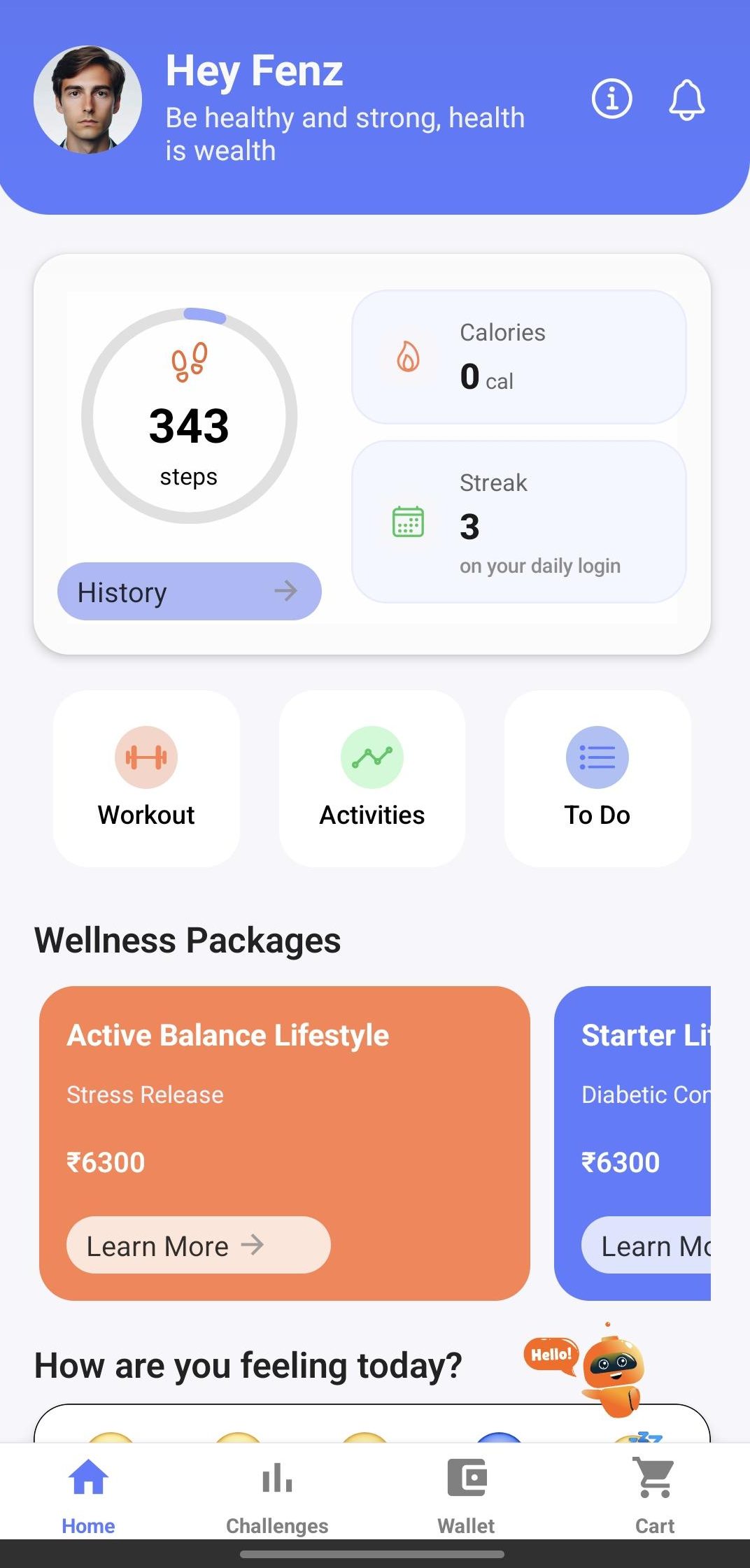Viewport: 750px width, 1568px height.
Task: Open profile by clicking Fenz's avatar
Action: pos(87,99)
